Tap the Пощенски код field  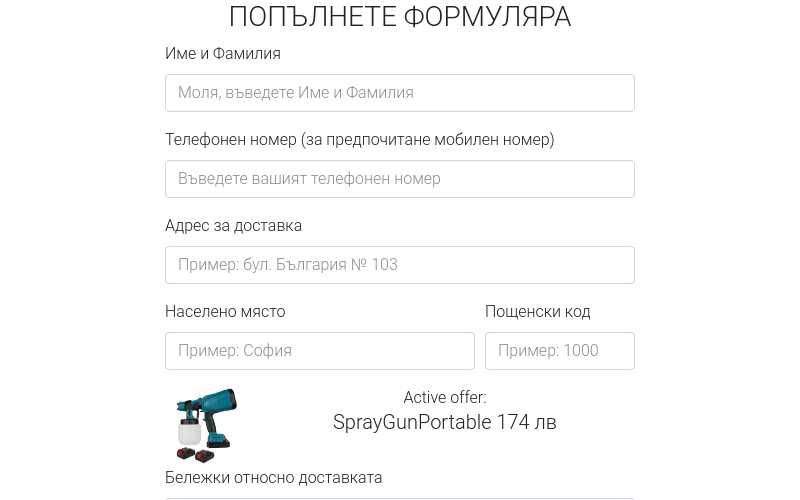559,351
